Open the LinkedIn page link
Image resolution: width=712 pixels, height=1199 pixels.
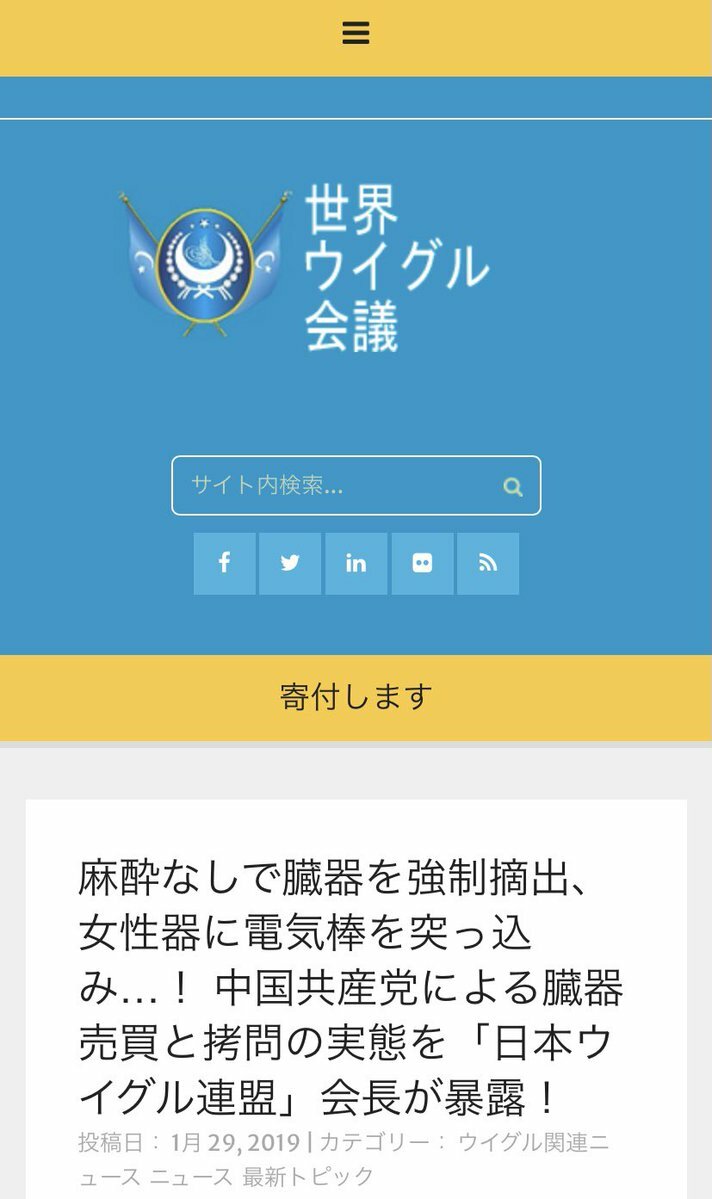tap(356, 563)
